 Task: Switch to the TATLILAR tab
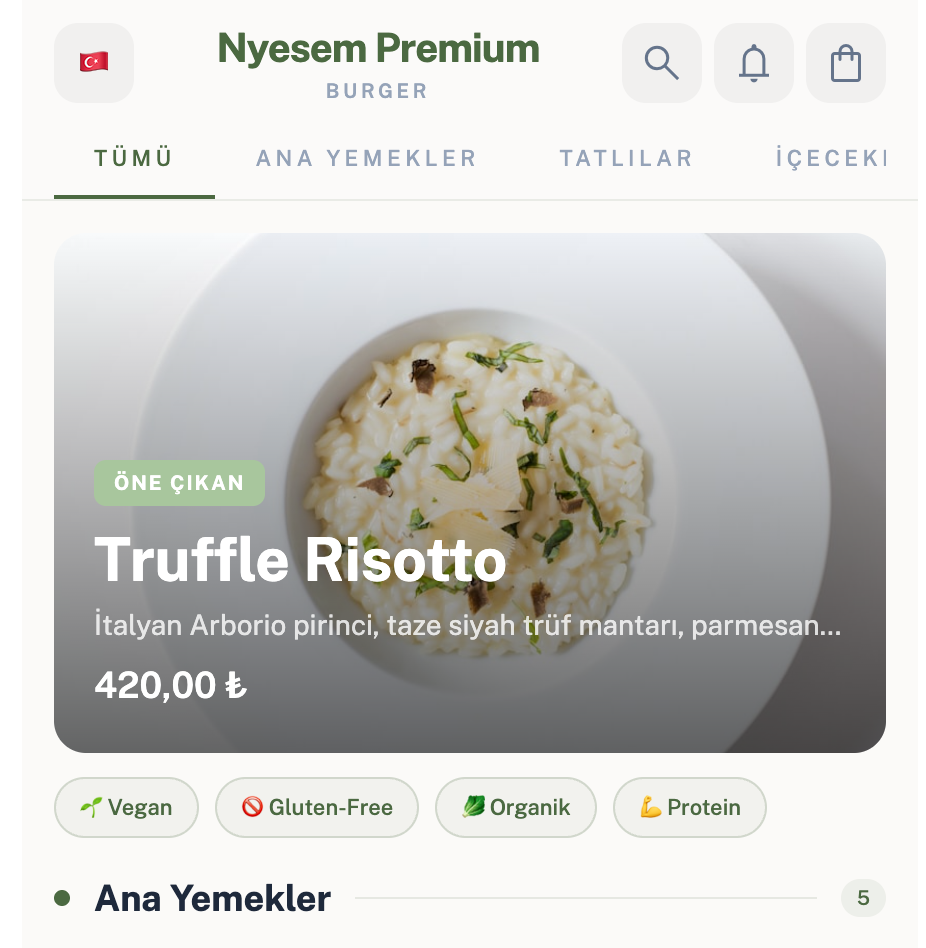(x=625, y=158)
